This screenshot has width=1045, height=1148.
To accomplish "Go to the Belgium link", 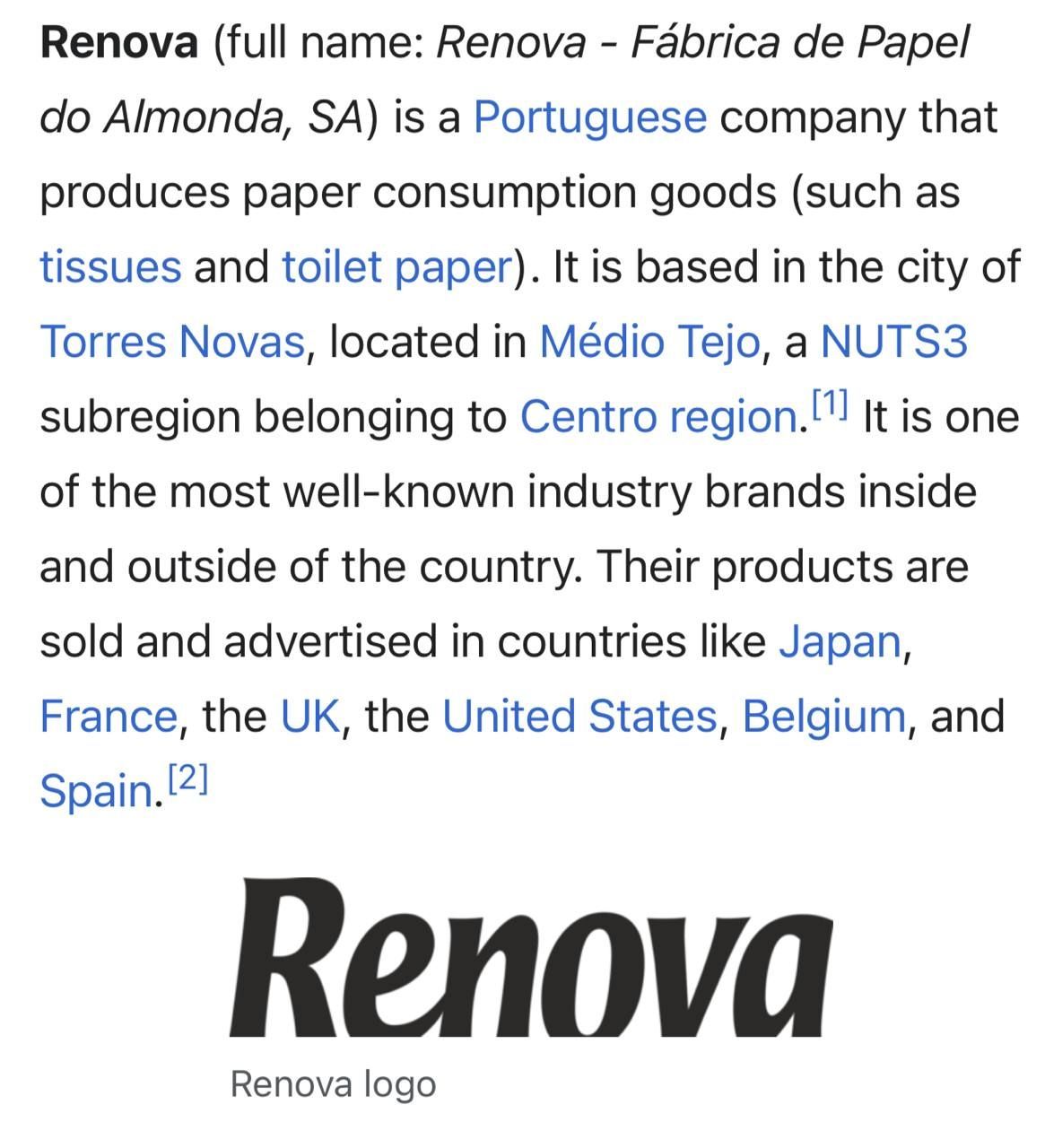I will click(x=824, y=717).
